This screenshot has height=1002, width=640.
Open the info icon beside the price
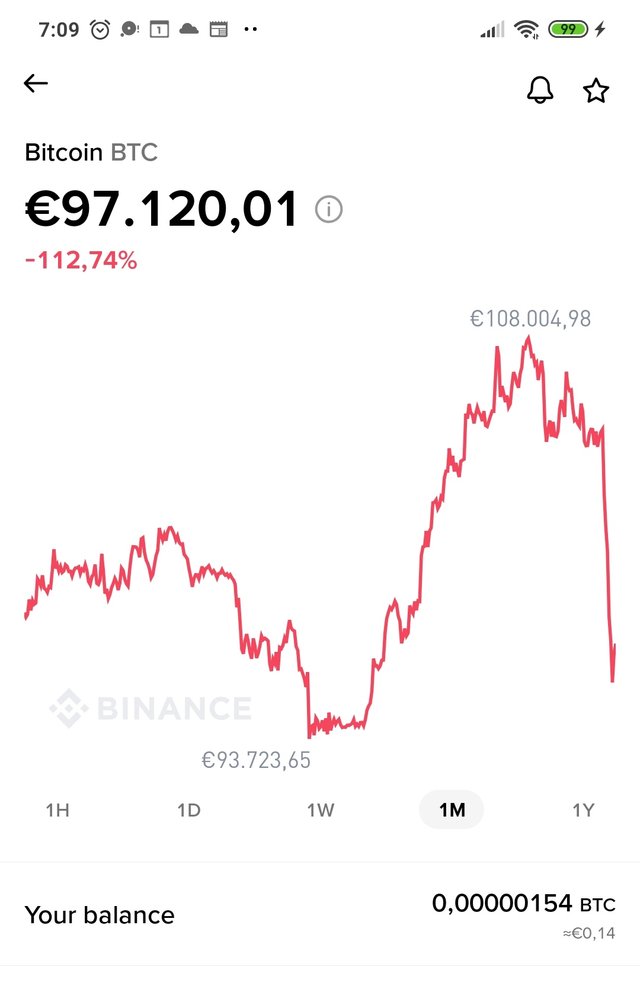(x=329, y=209)
